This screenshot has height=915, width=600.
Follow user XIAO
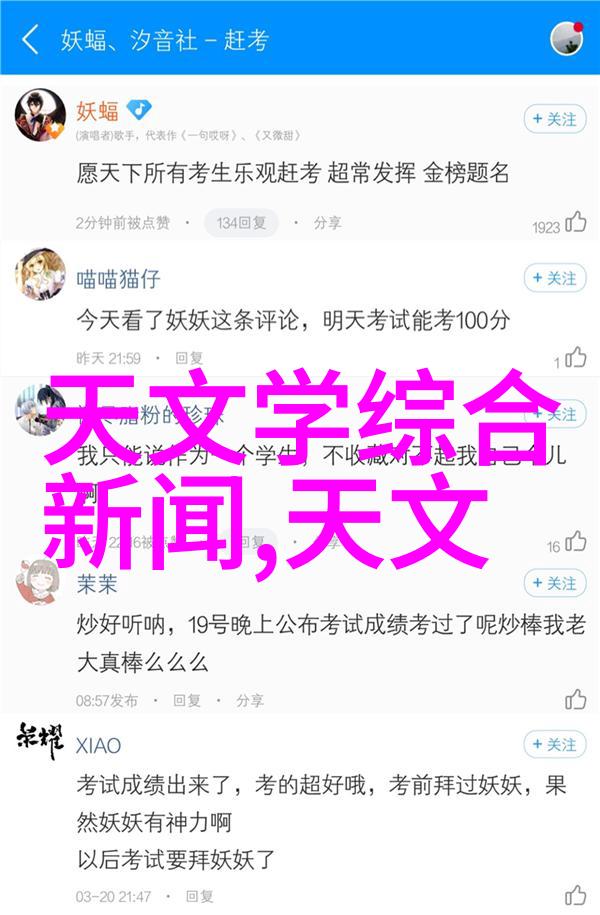(554, 744)
